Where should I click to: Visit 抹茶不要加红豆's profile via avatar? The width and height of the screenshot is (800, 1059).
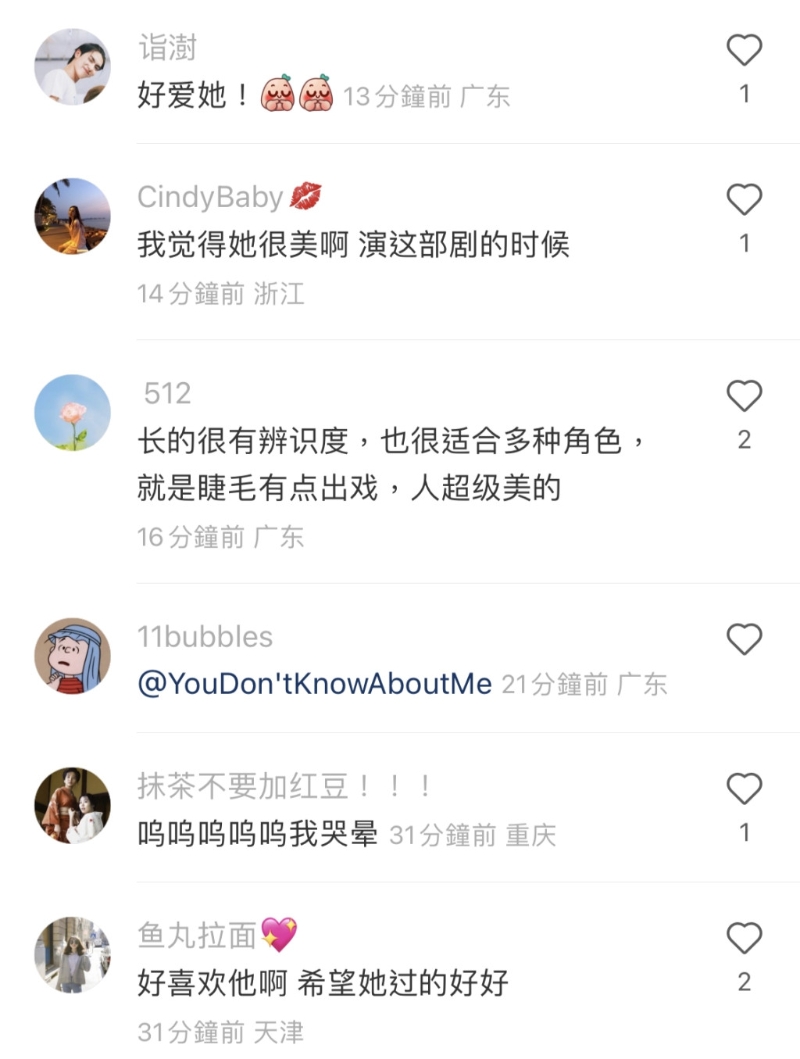(x=73, y=805)
